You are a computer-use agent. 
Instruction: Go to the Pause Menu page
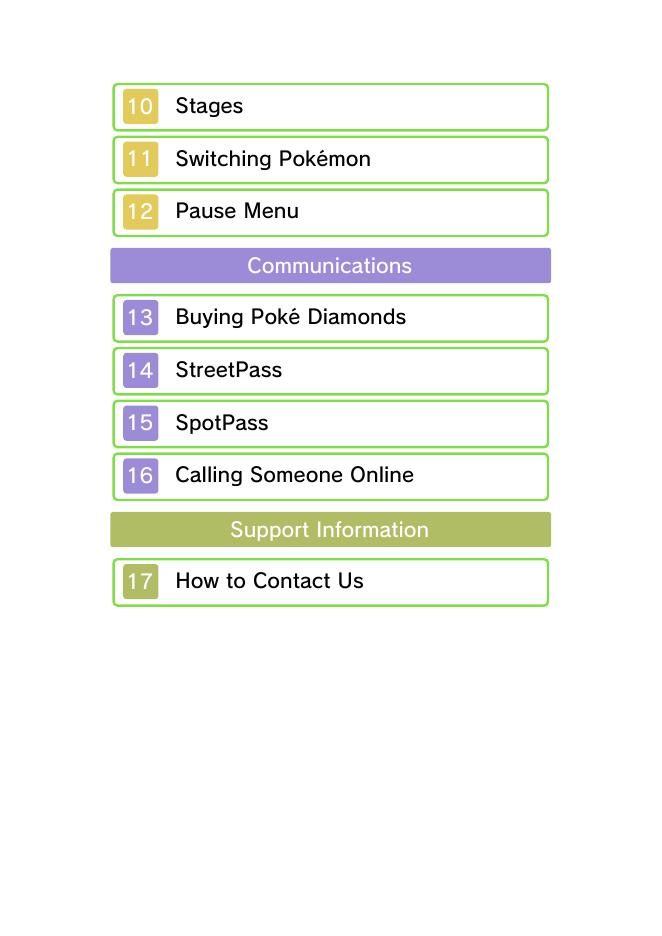[330, 213]
